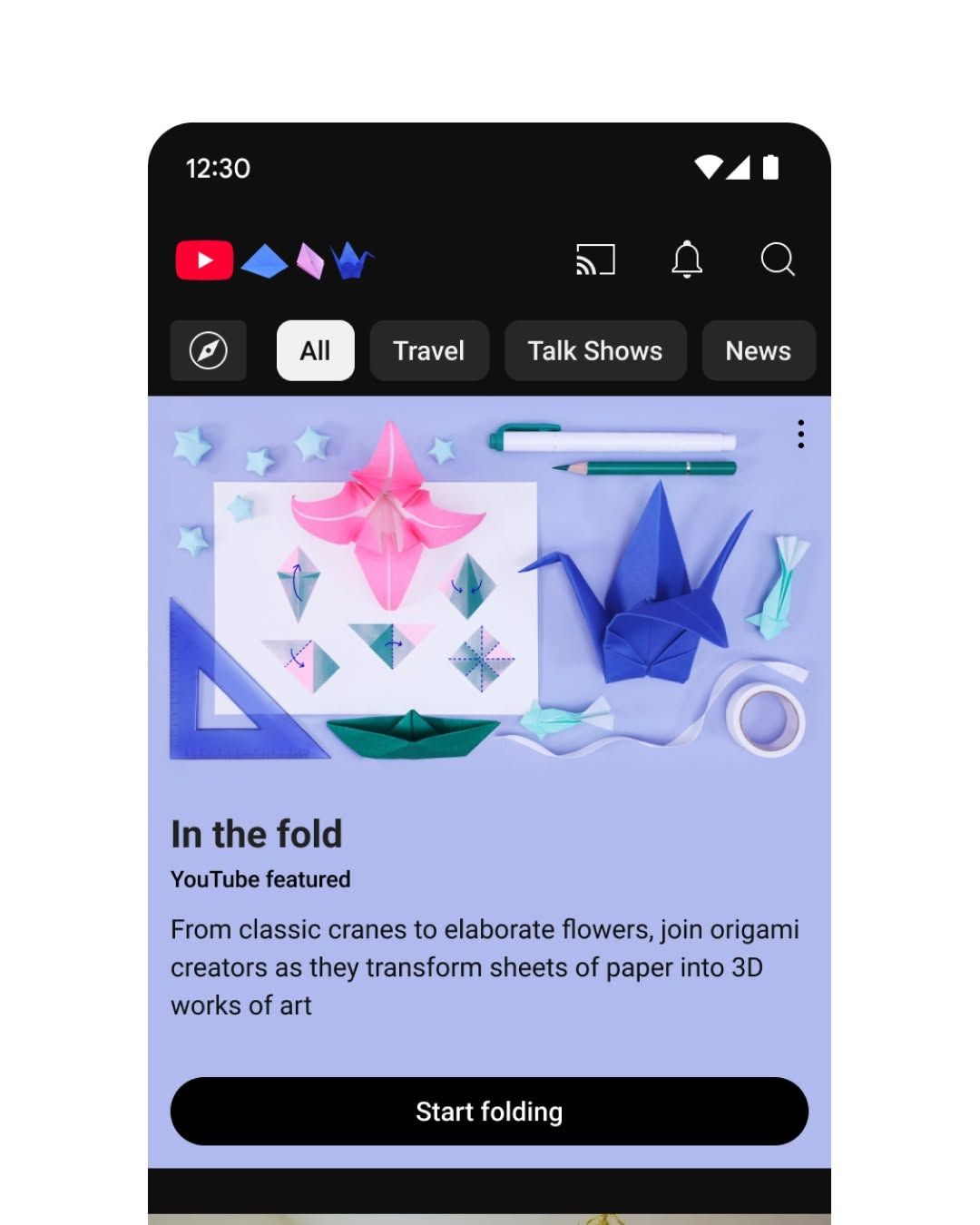The height and width of the screenshot is (1225, 980).
Task: Open YouTube search
Action: click(x=778, y=260)
